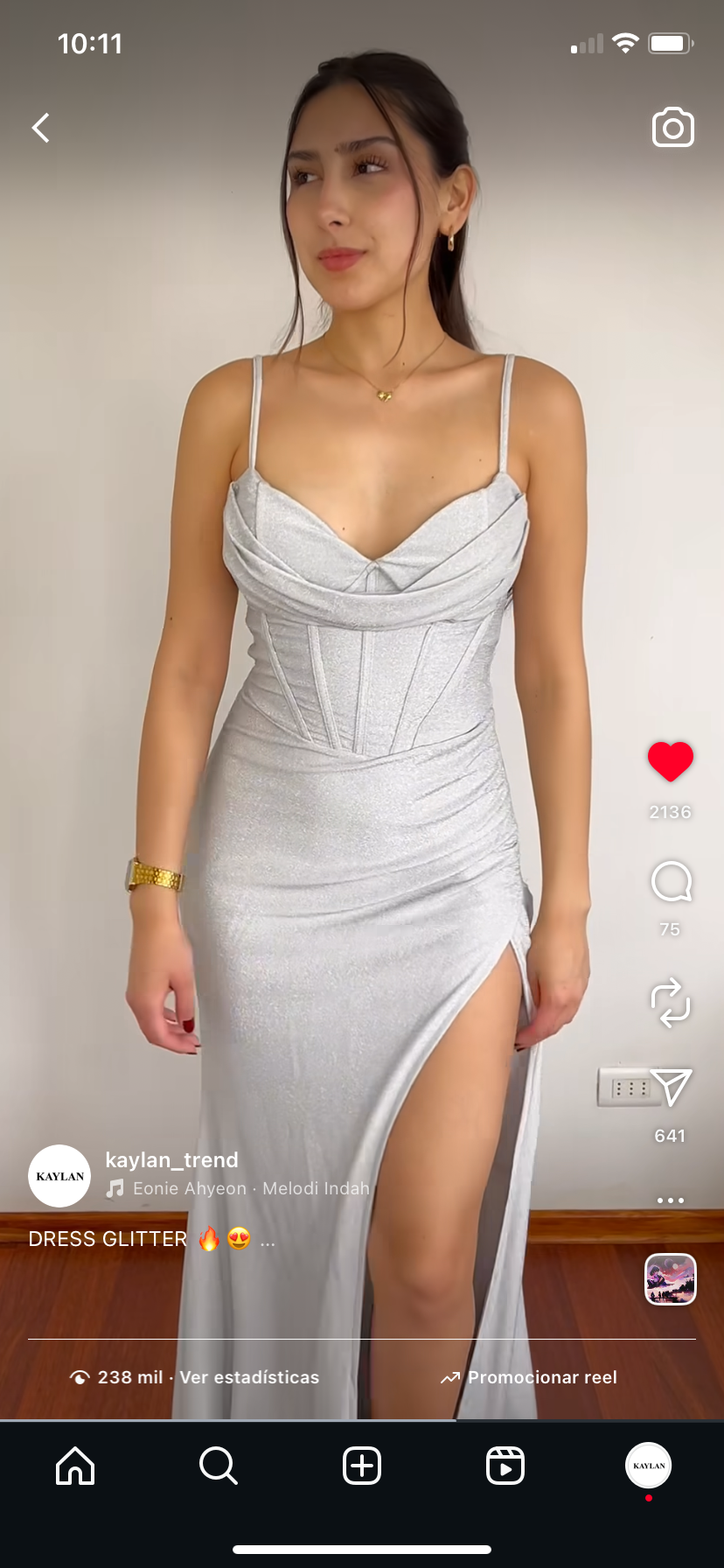Image resolution: width=724 pixels, height=1568 pixels.
Task: Create a new post with the plus tab
Action: [x=362, y=1466]
